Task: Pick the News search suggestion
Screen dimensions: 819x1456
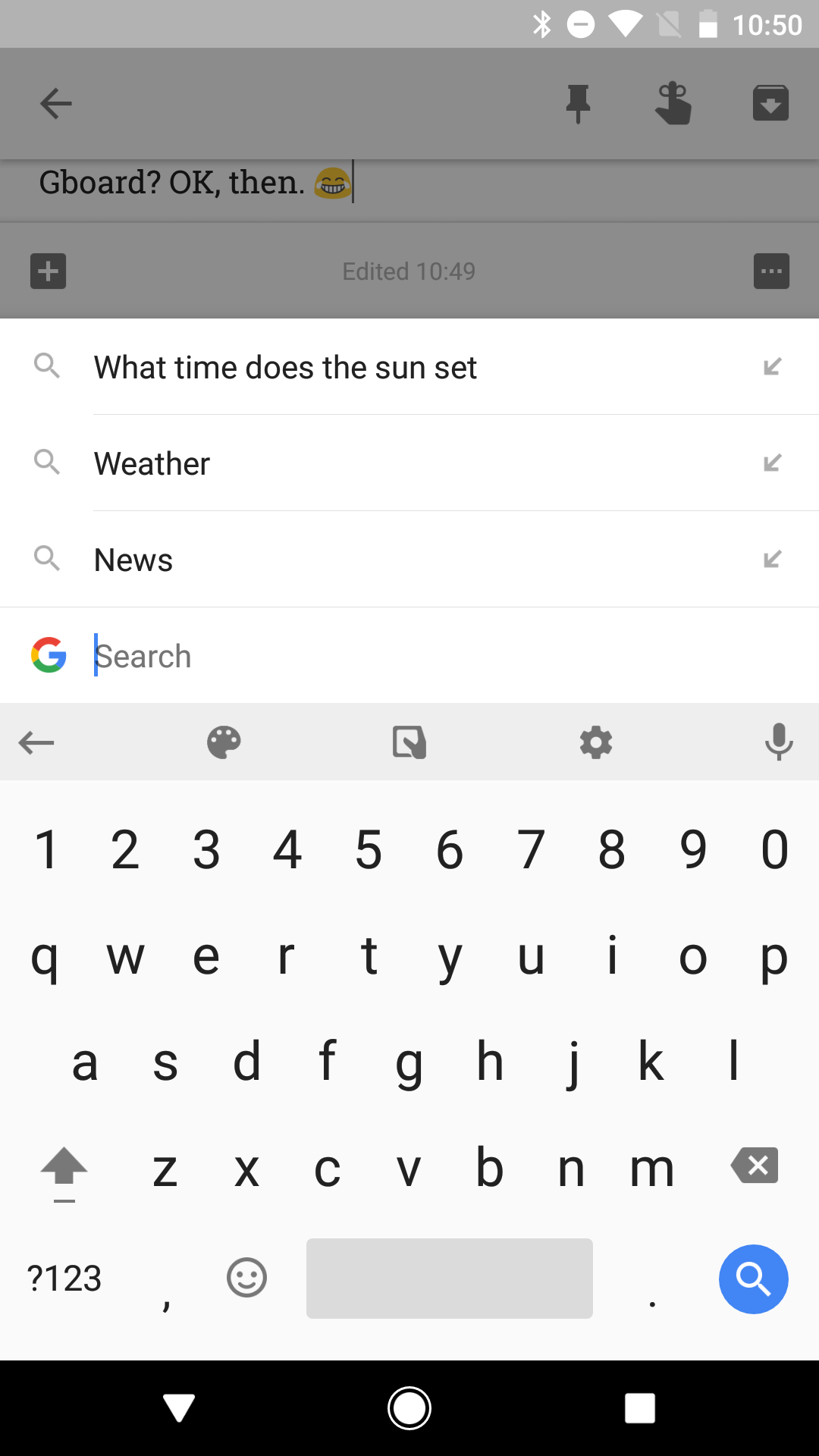Action: (x=133, y=560)
